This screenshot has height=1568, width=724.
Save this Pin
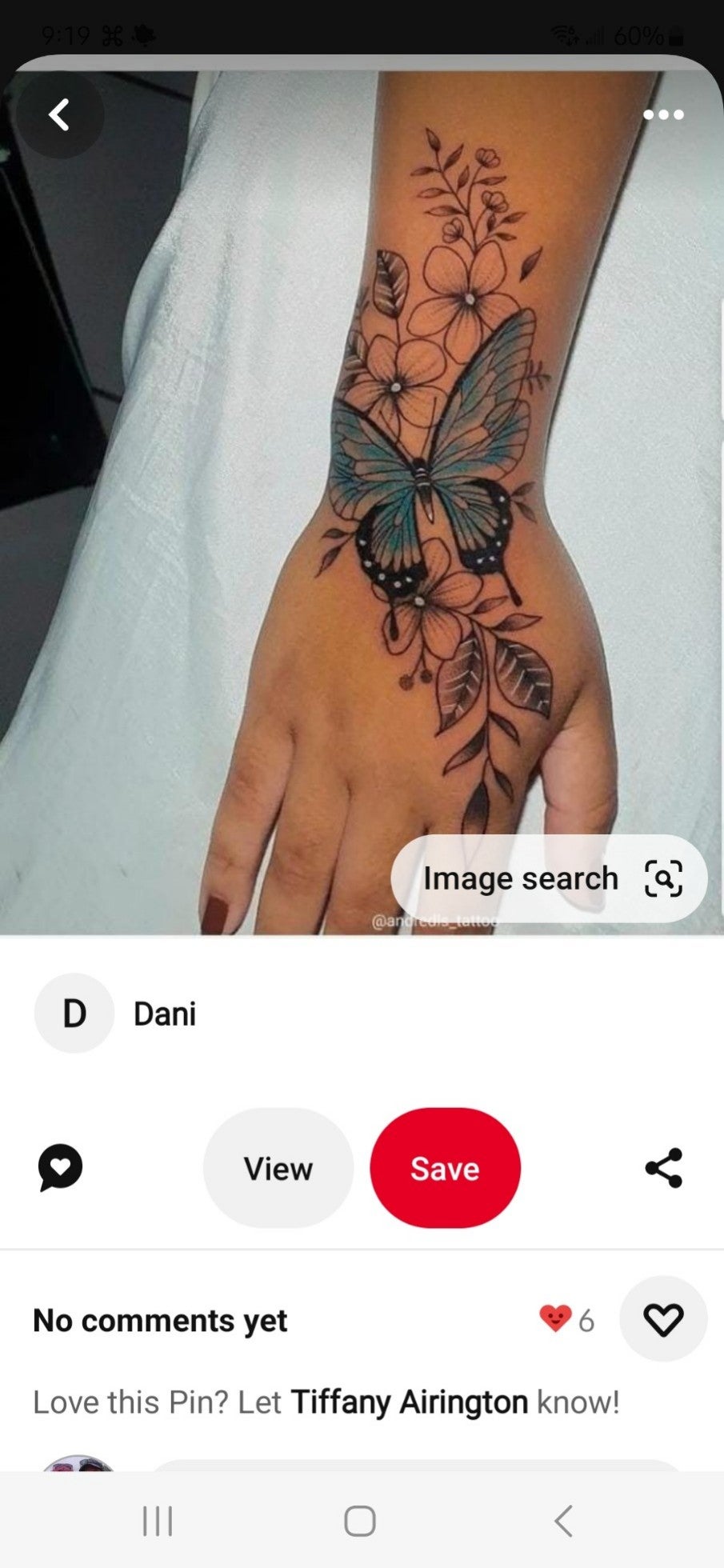point(445,1168)
